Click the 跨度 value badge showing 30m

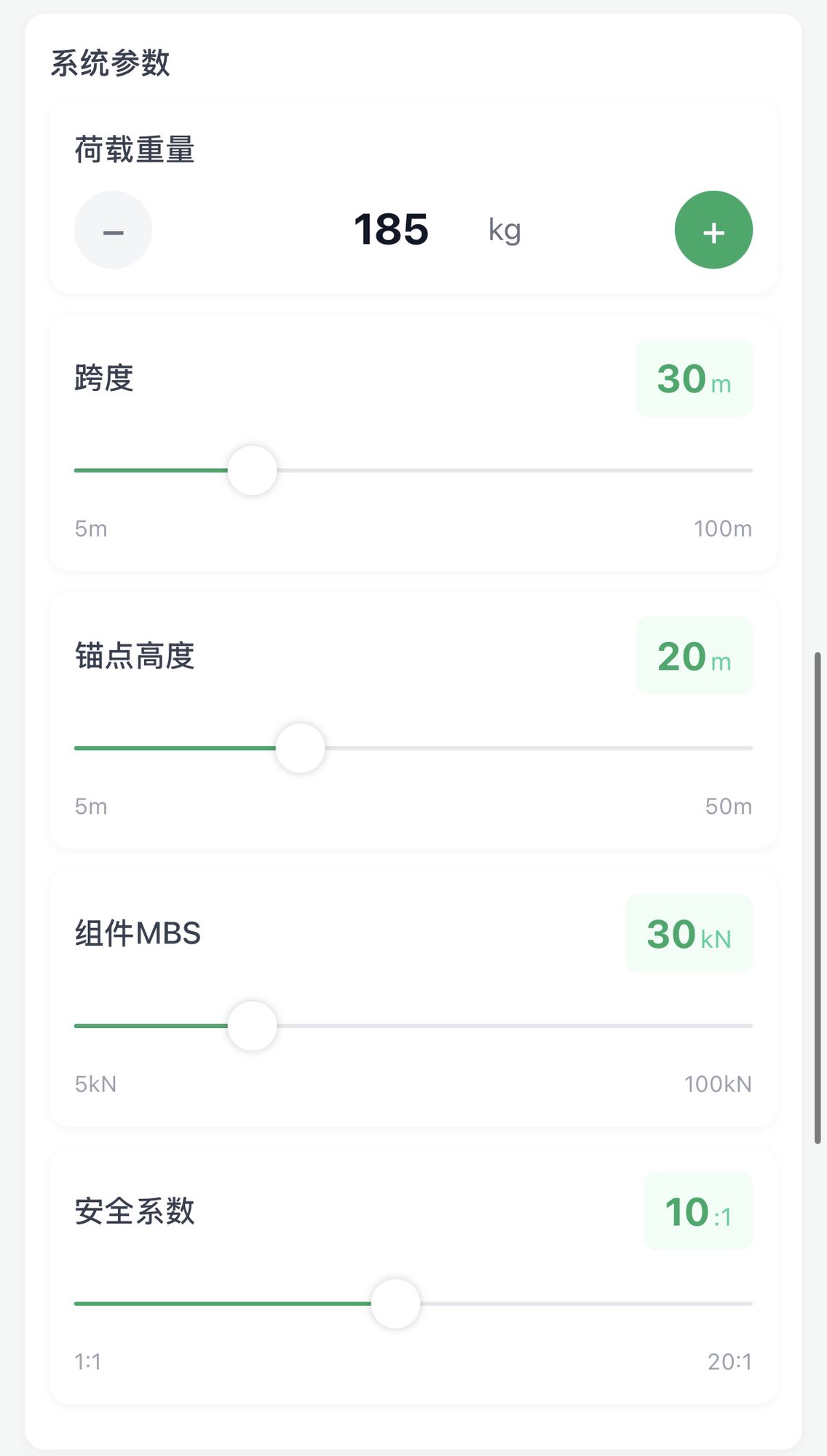pyautogui.click(x=694, y=378)
